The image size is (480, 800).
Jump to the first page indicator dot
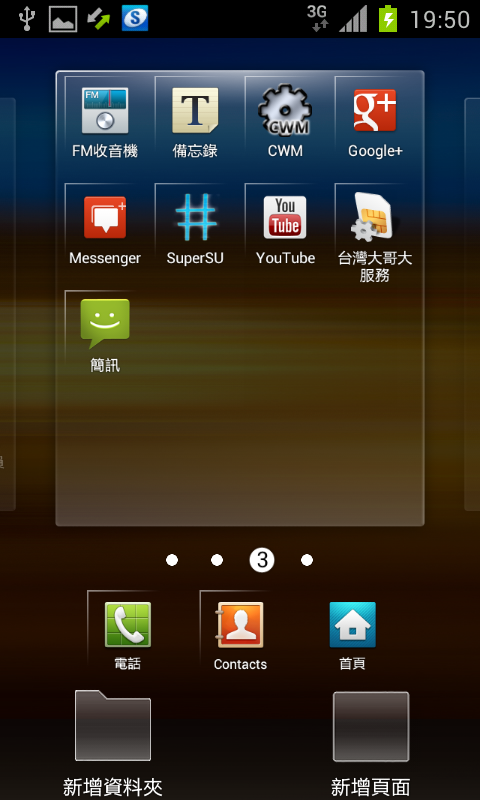click(x=172, y=560)
